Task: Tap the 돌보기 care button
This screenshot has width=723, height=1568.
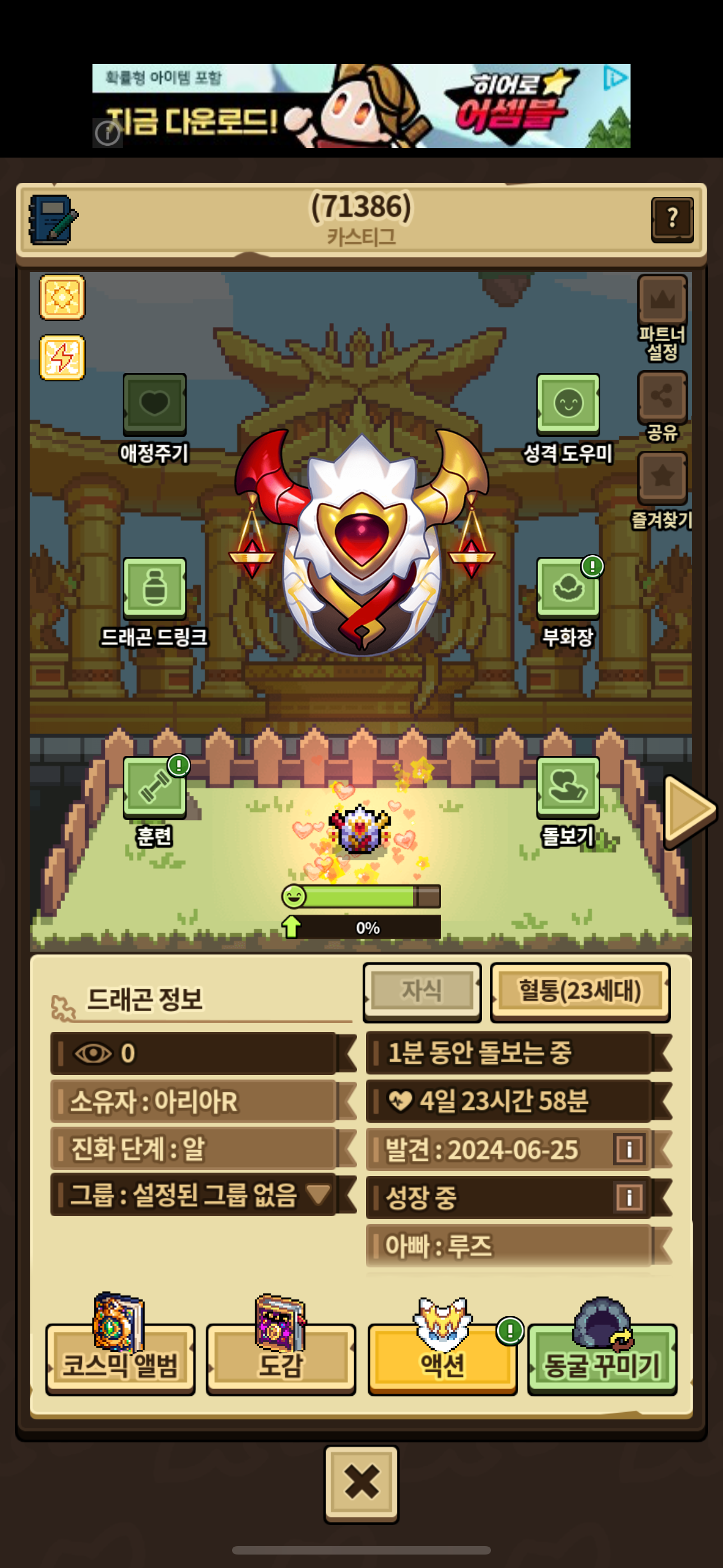Action: pyautogui.click(x=567, y=787)
